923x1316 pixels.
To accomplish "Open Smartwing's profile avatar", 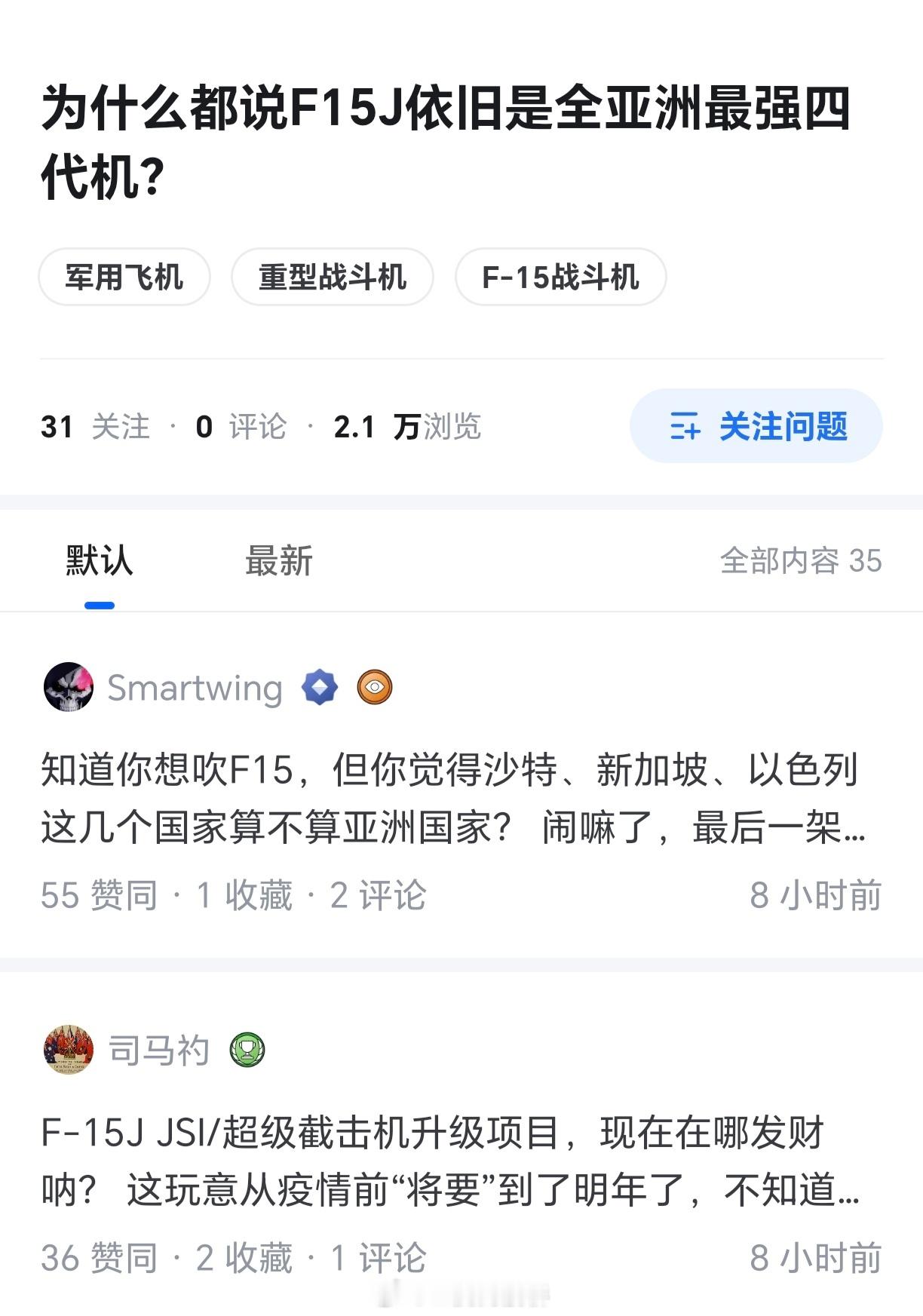I will tap(68, 686).
